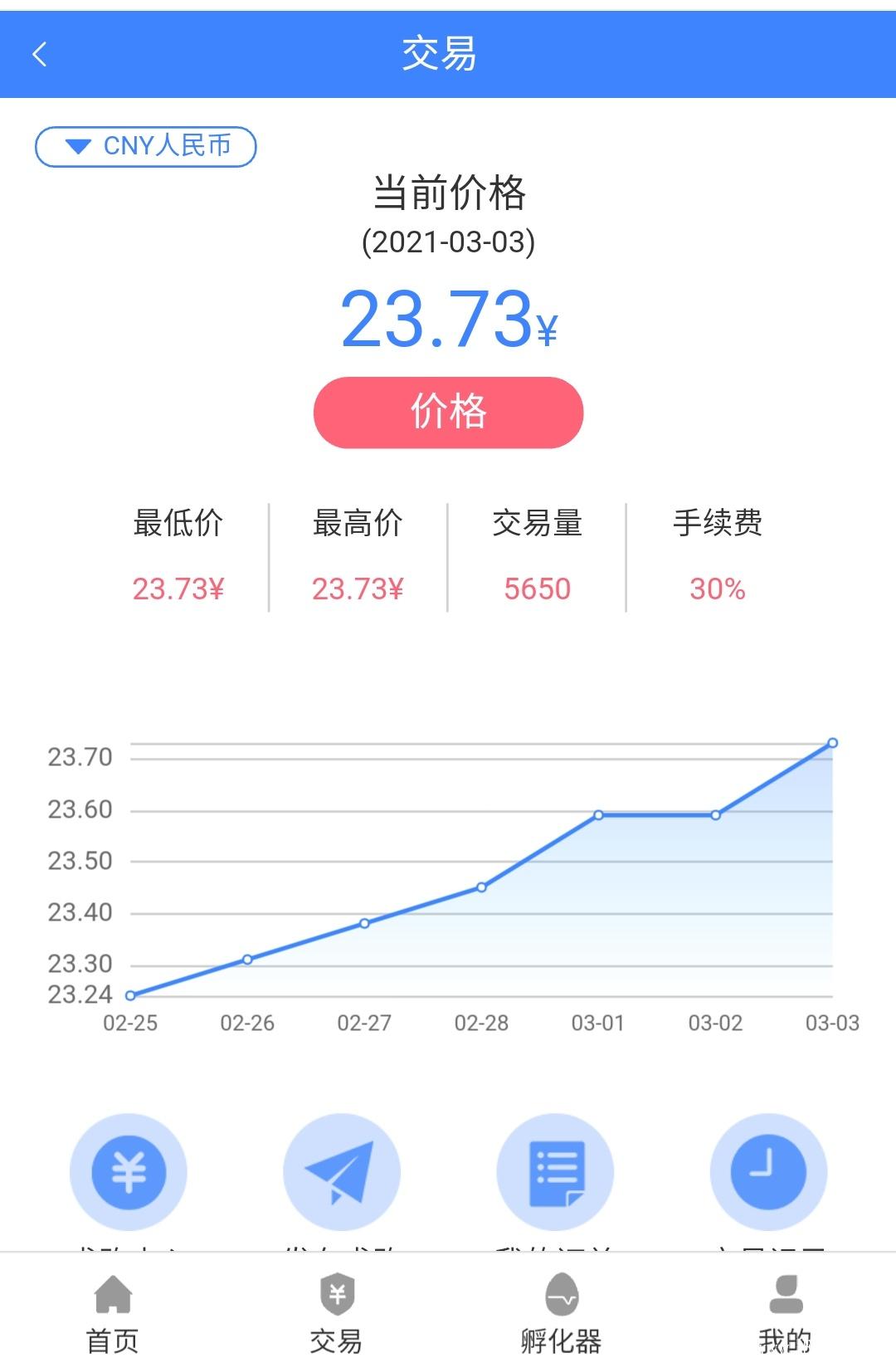
Task: Tap the back arrow in the title bar
Action: (x=39, y=53)
